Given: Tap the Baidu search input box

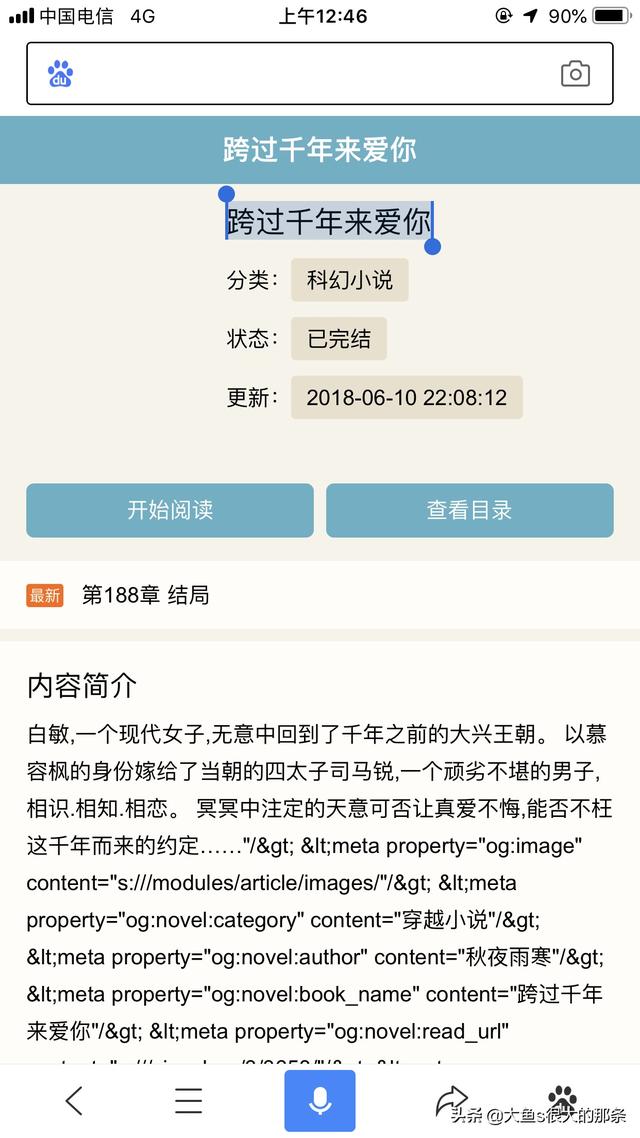Looking at the screenshot, I should [319, 73].
